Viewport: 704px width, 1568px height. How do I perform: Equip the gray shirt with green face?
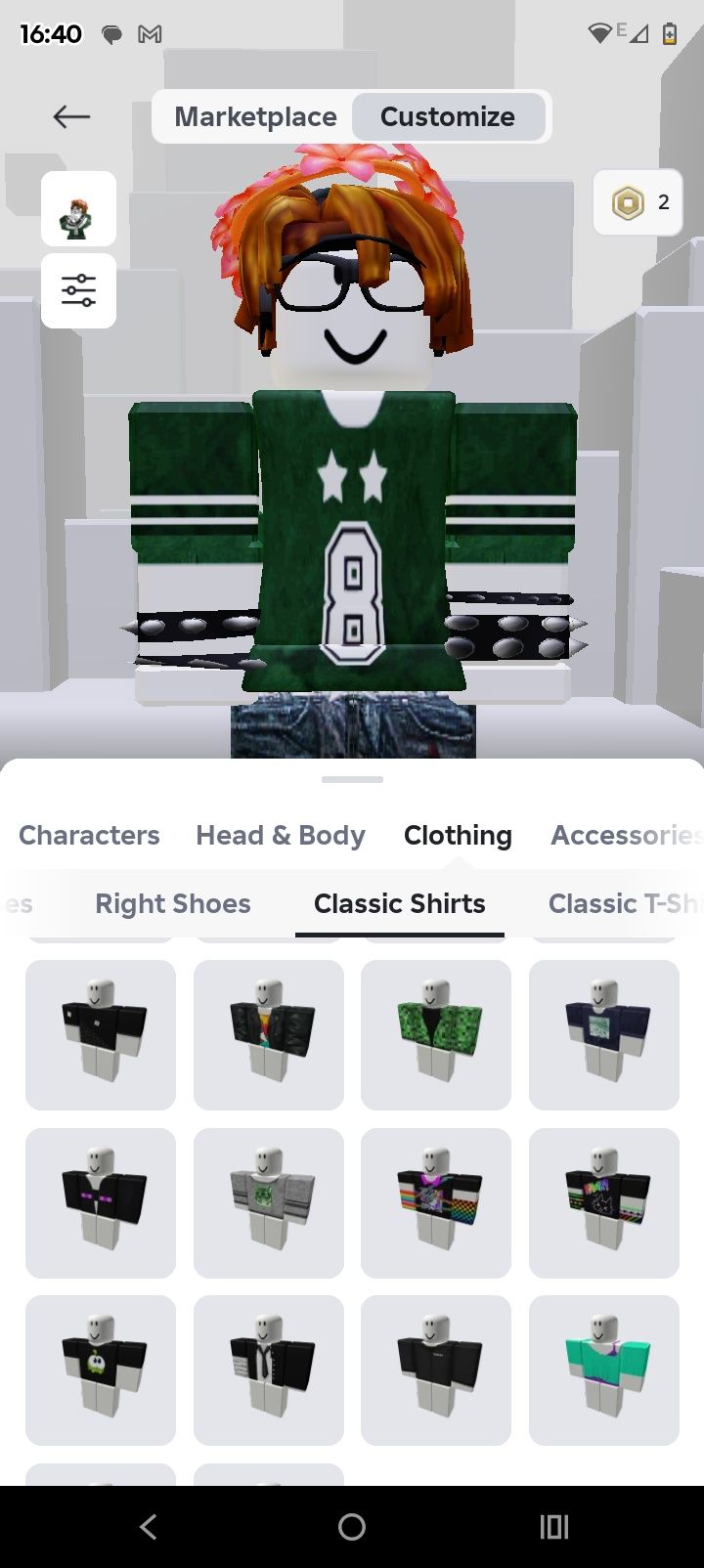268,1202
